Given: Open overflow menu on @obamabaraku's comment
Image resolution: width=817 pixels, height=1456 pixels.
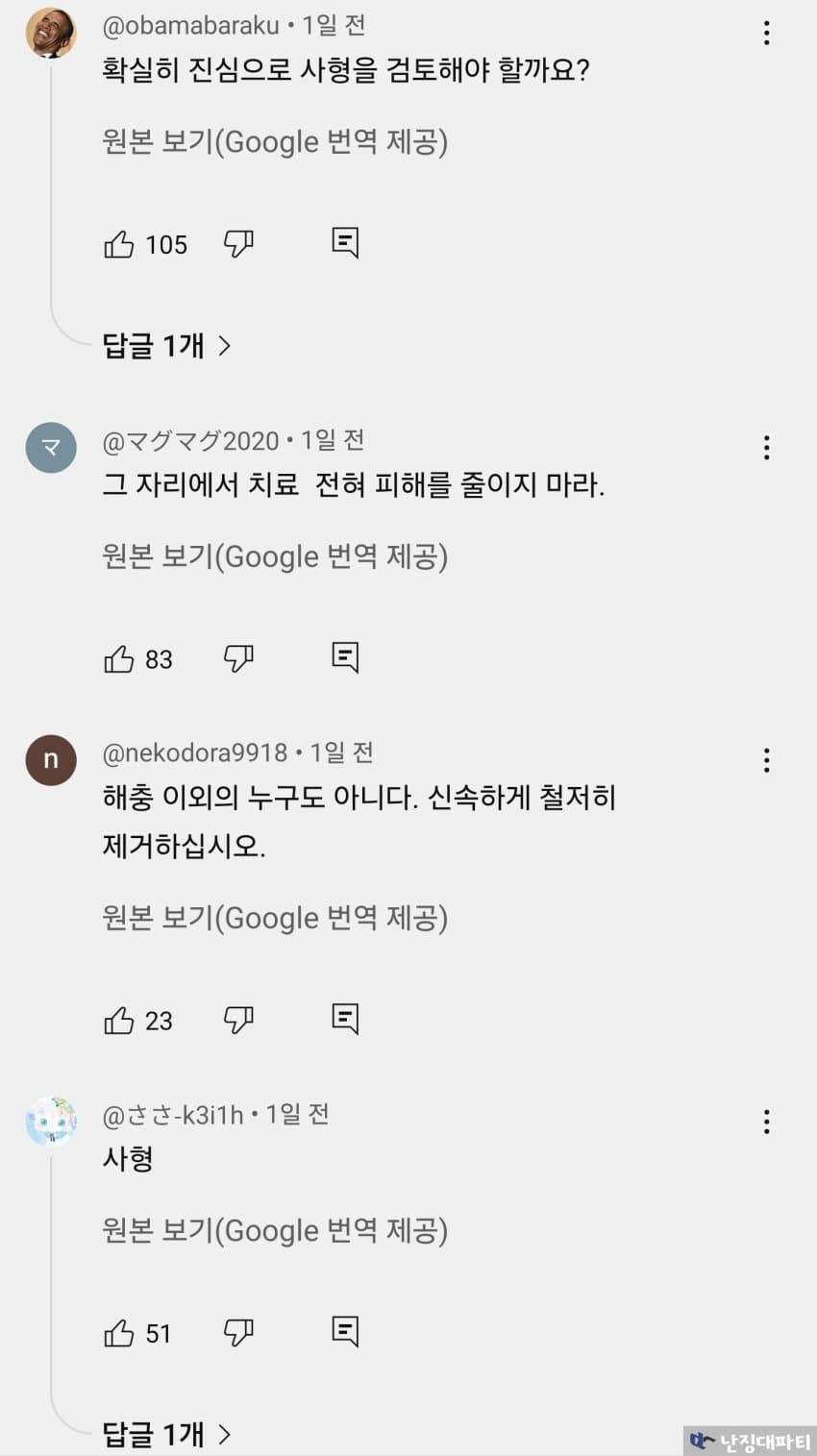Looking at the screenshot, I should pyautogui.click(x=766, y=33).
